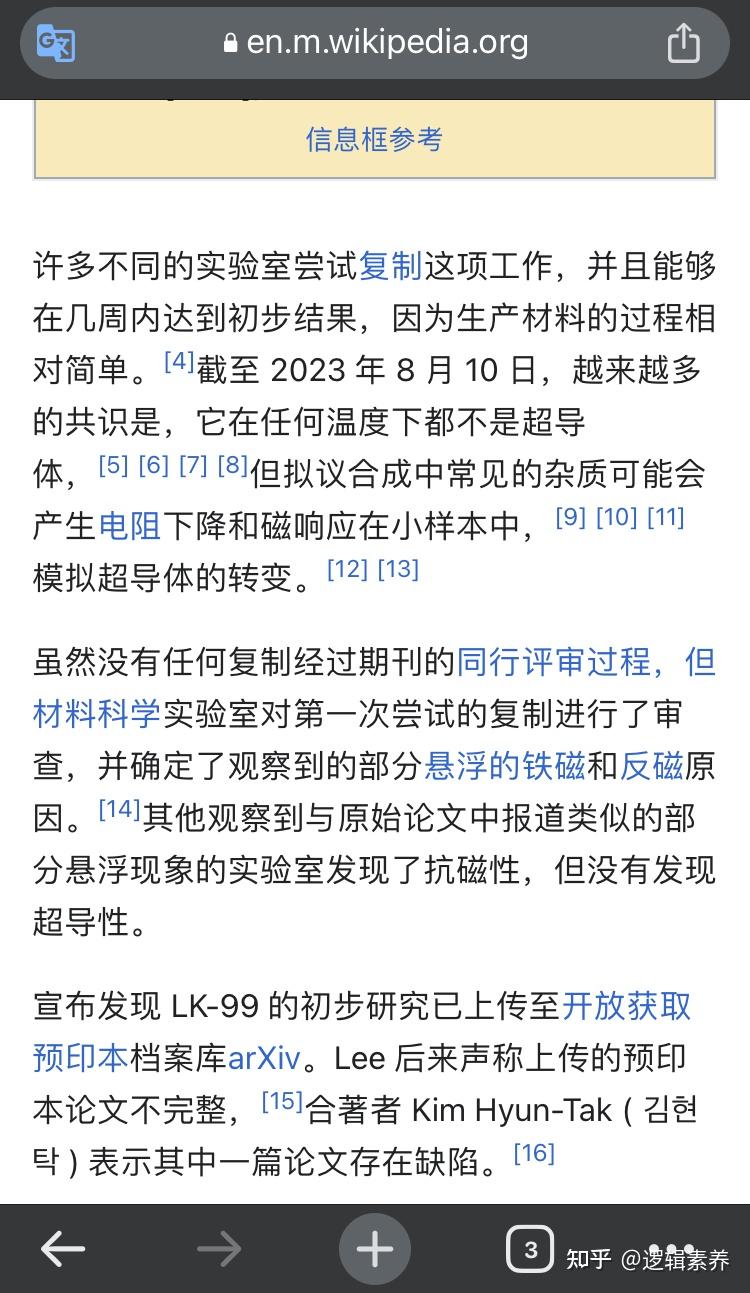Open a new tab with plus button

point(375,1249)
